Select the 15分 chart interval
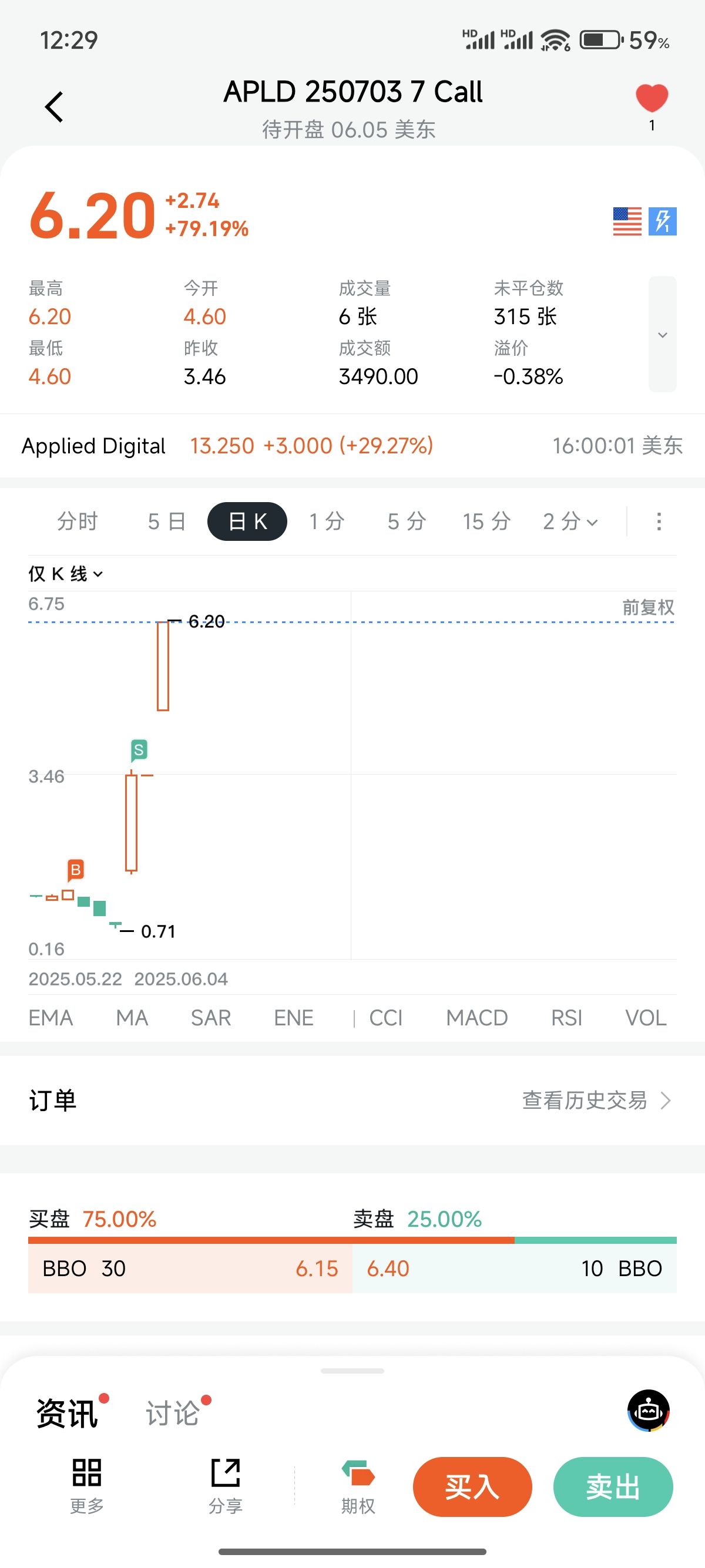The image size is (705, 1568). click(486, 521)
